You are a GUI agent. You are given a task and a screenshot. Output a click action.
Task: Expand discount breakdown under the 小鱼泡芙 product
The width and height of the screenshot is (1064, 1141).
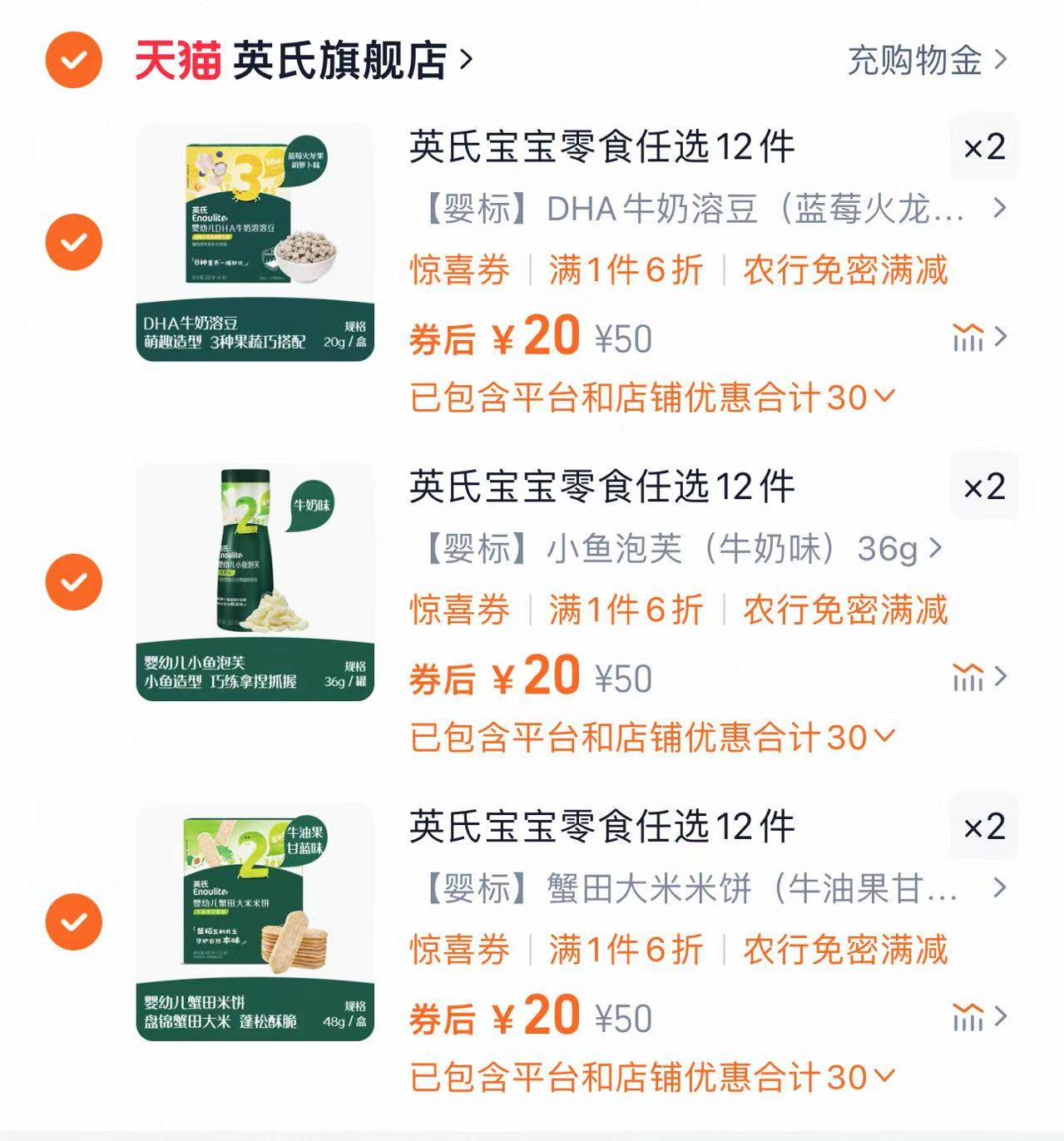click(651, 735)
